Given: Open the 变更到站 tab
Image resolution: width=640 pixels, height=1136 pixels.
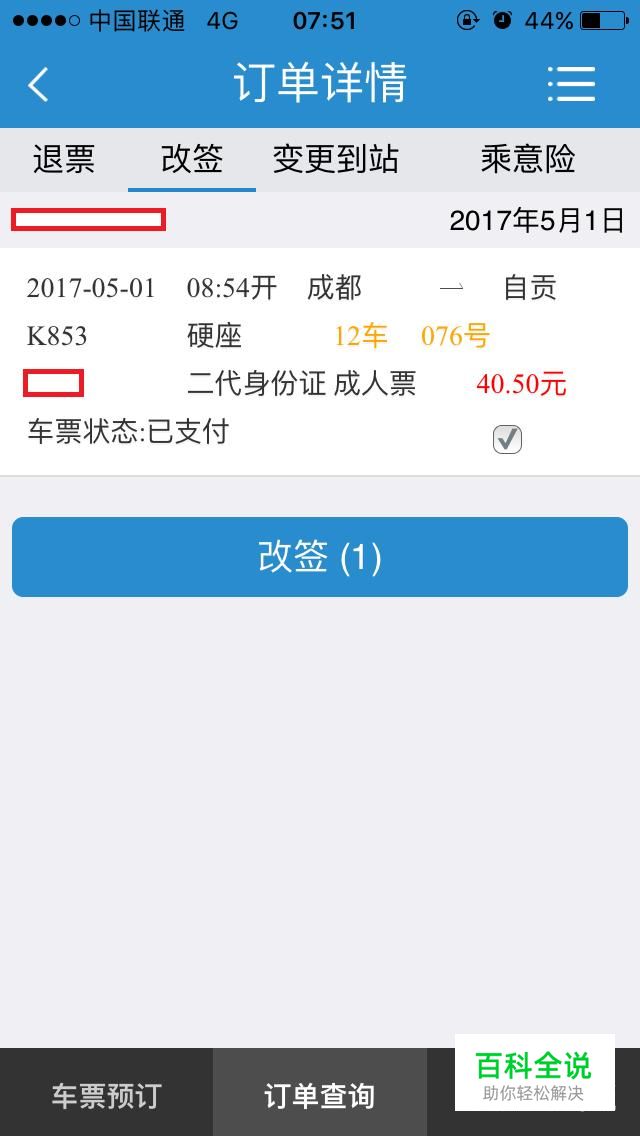Looking at the screenshot, I should 336,159.
